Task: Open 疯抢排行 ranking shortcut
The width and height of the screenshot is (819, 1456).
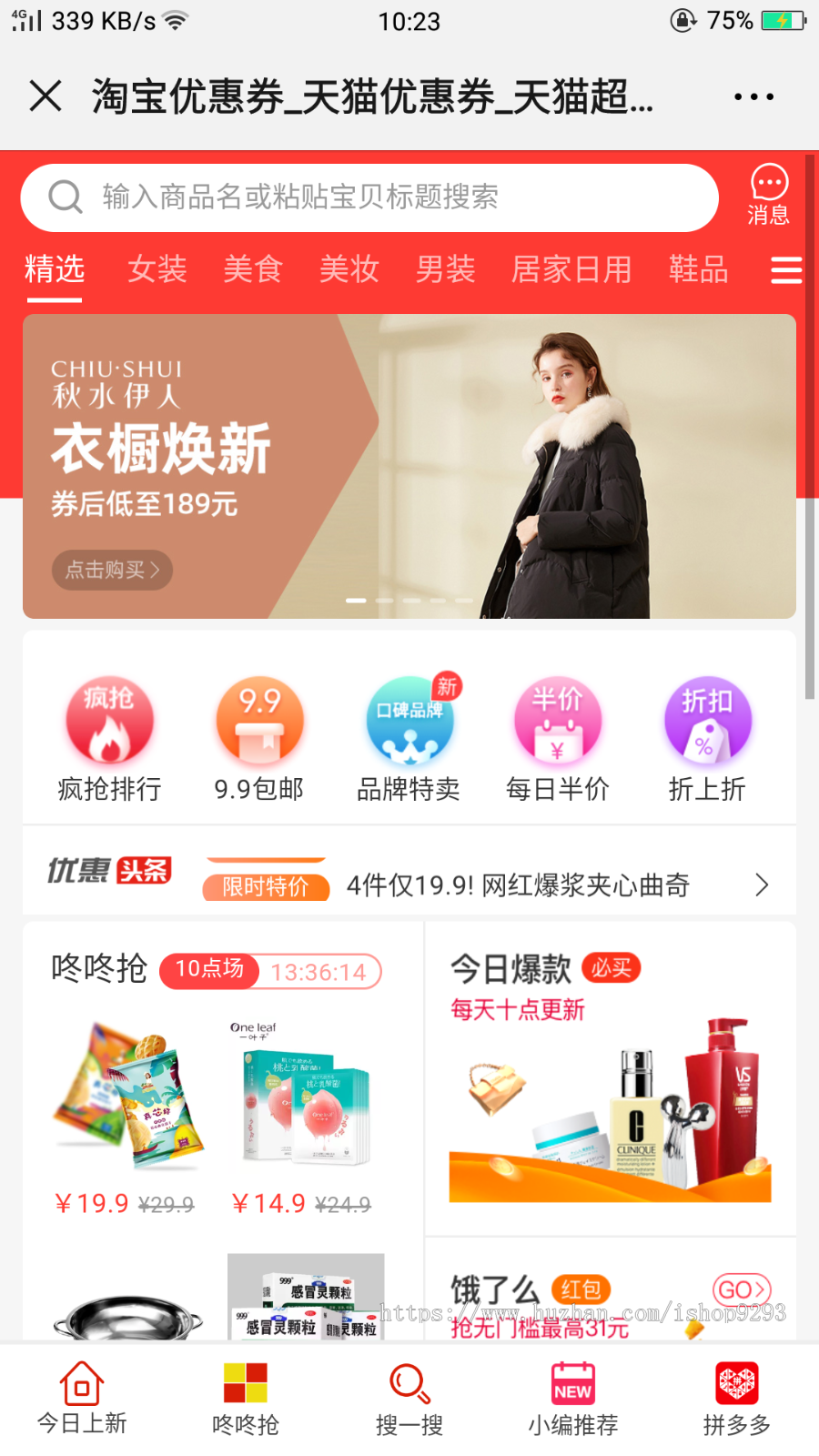Action: [109, 739]
